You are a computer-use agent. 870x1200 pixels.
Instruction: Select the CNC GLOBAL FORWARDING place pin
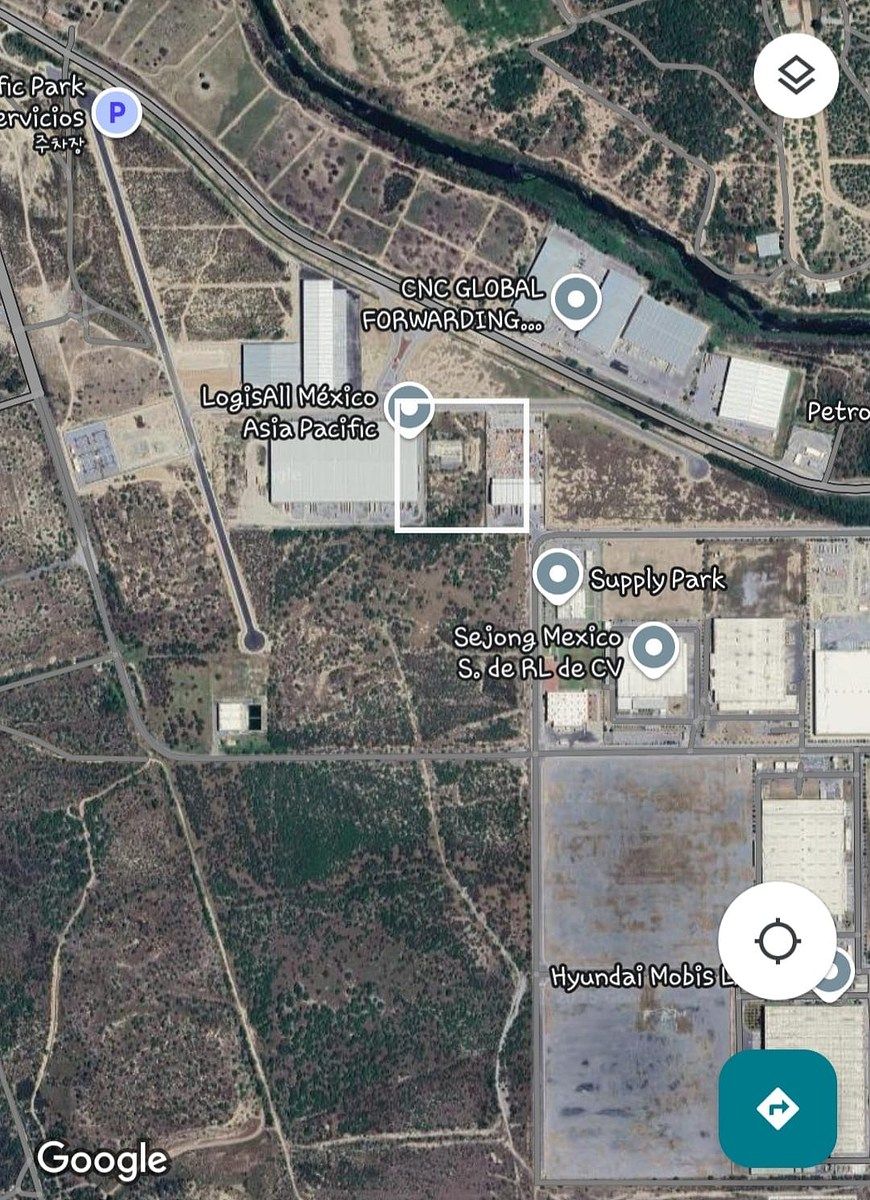coord(576,299)
